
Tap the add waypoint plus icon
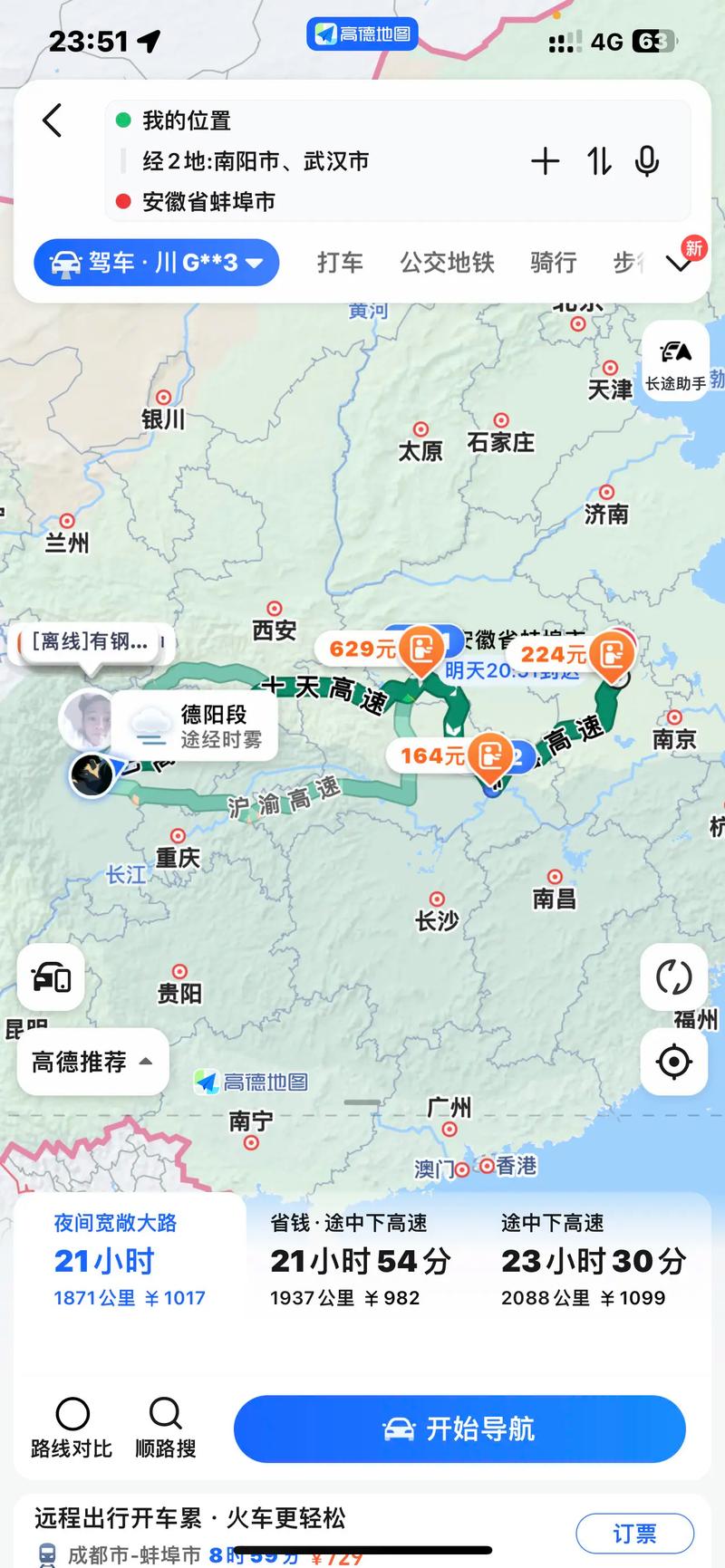point(546,161)
